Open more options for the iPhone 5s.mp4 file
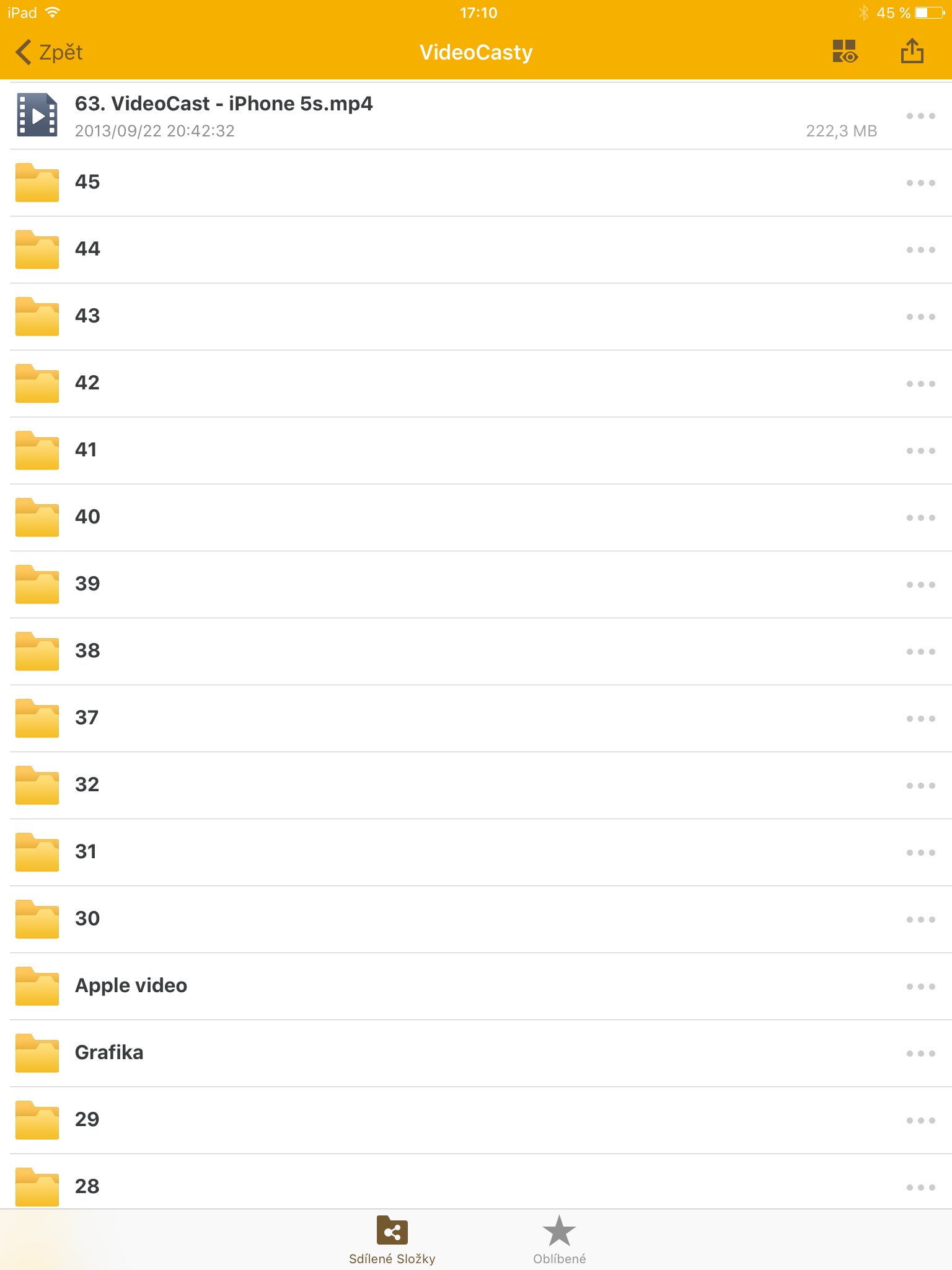 click(920, 116)
